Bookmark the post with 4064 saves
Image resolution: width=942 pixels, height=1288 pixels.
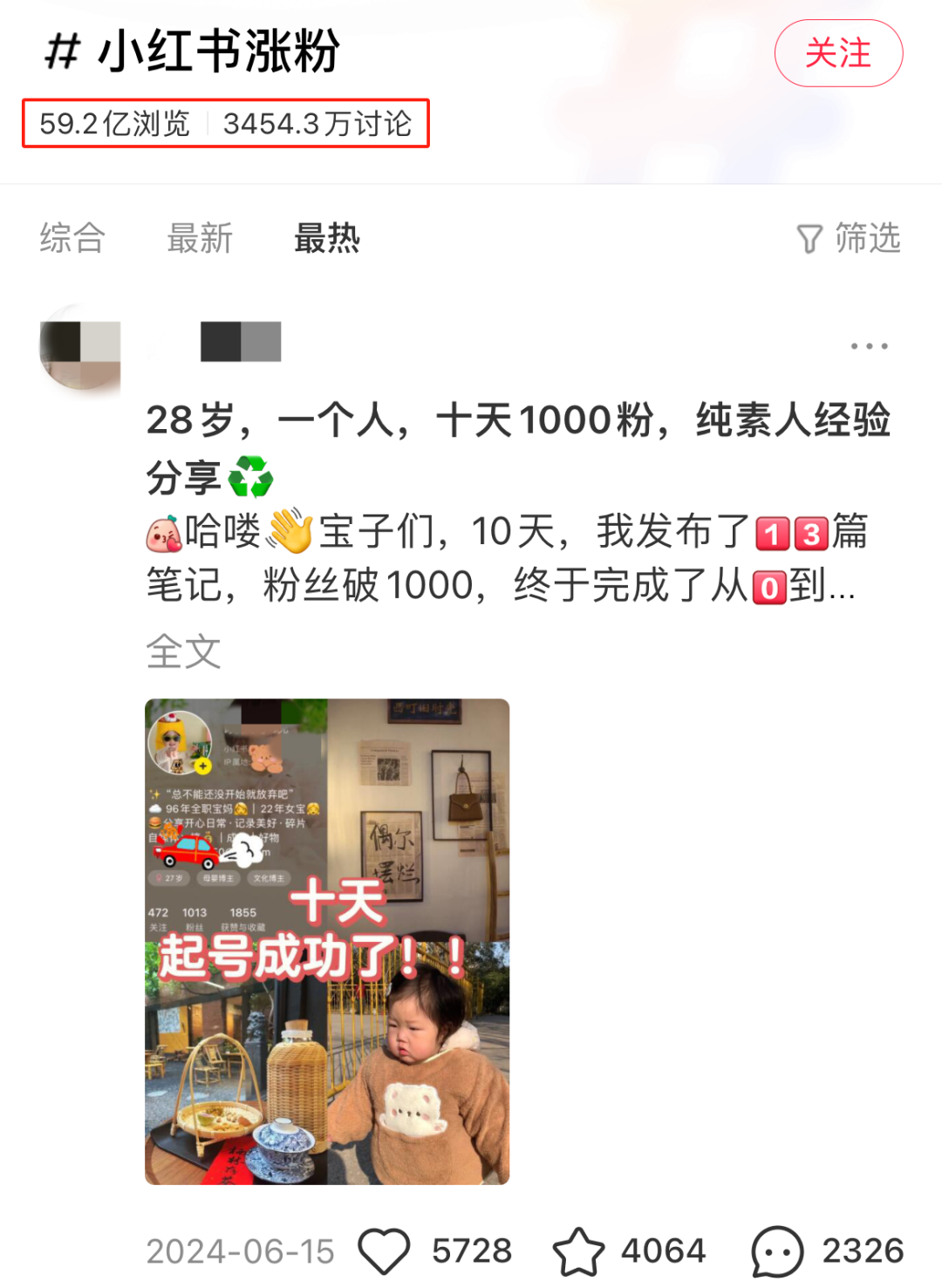(x=578, y=1251)
